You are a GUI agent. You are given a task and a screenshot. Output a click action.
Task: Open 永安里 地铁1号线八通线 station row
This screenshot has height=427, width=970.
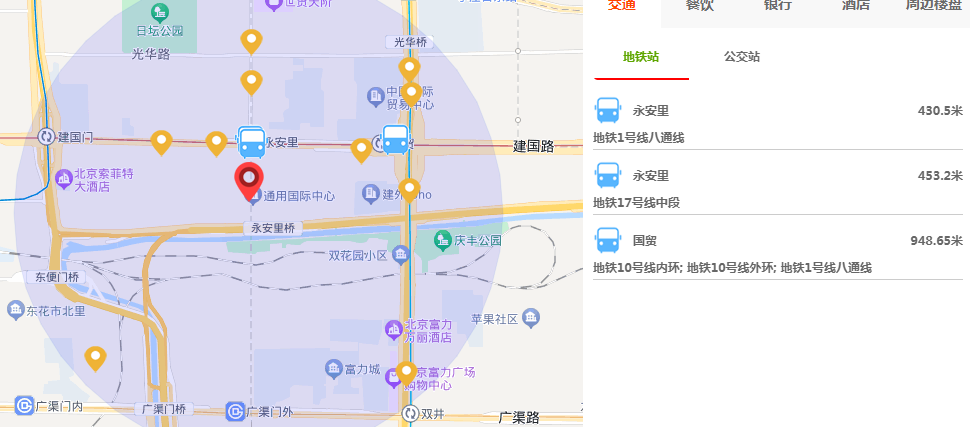[x=777, y=122]
